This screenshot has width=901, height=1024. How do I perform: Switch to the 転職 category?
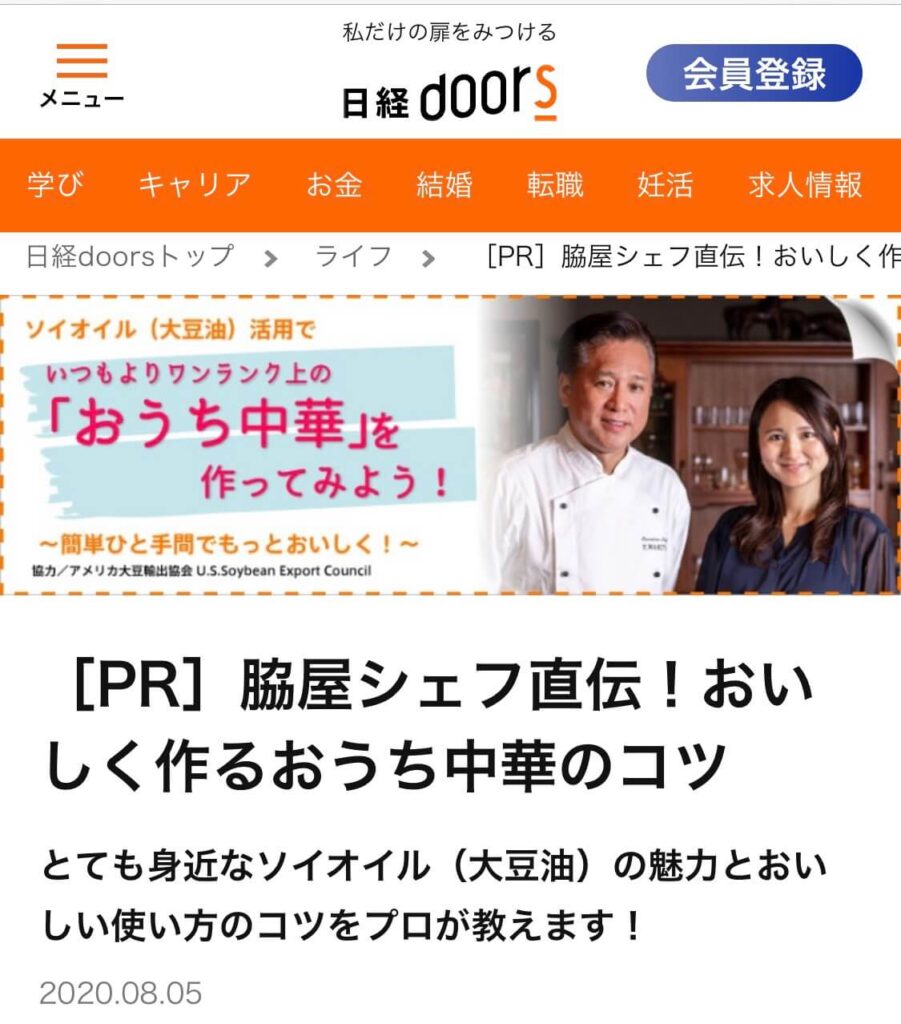tap(555, 185)
